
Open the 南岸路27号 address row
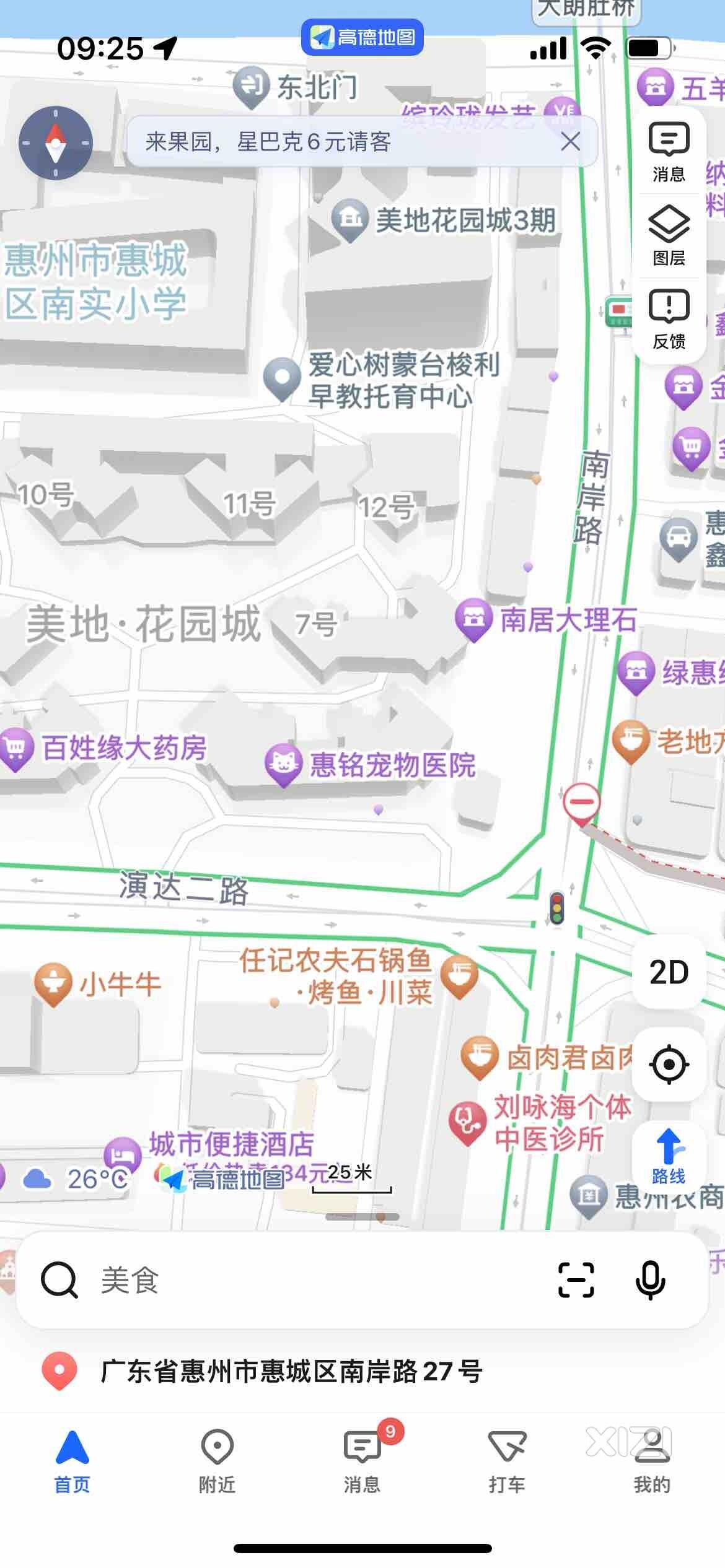pos(291,1371)
